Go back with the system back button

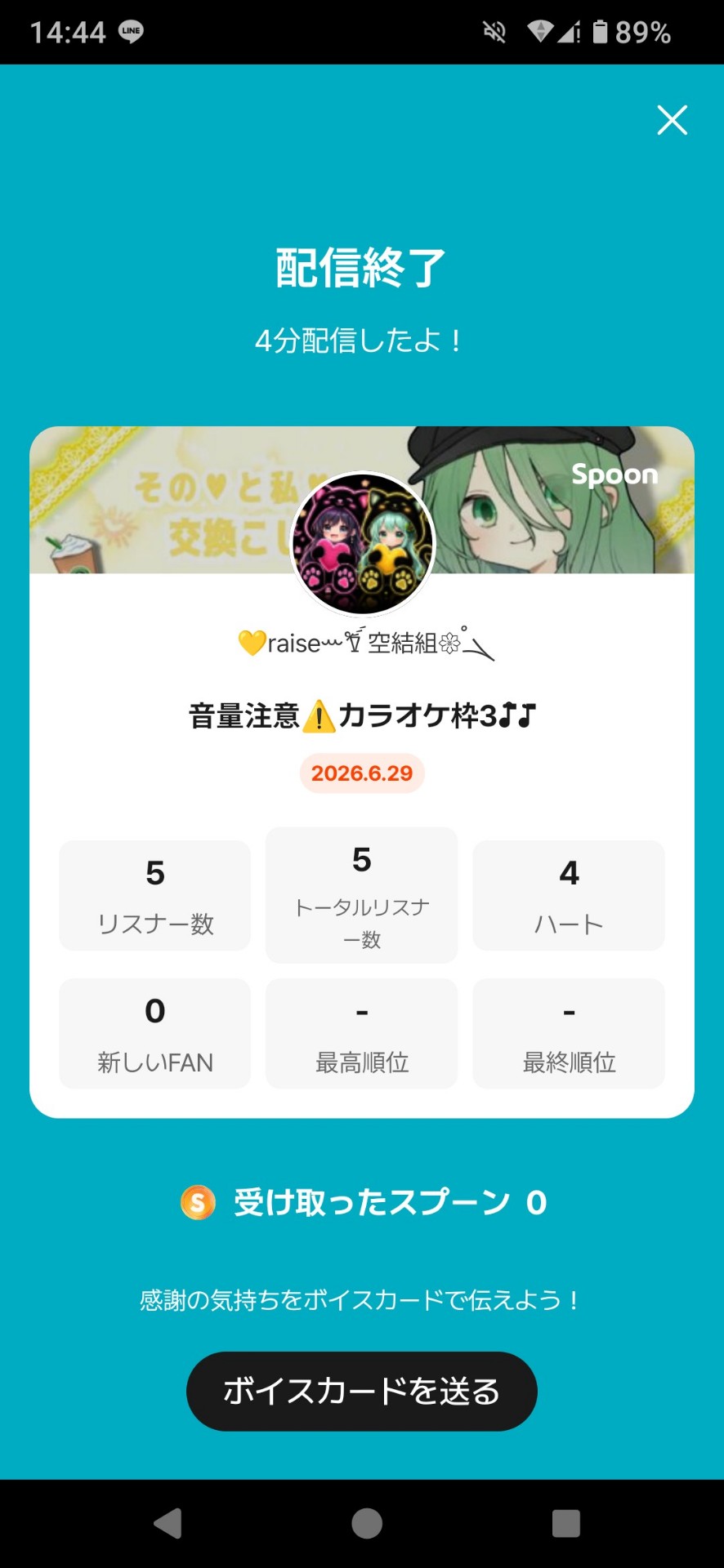tap(168, 1523)
